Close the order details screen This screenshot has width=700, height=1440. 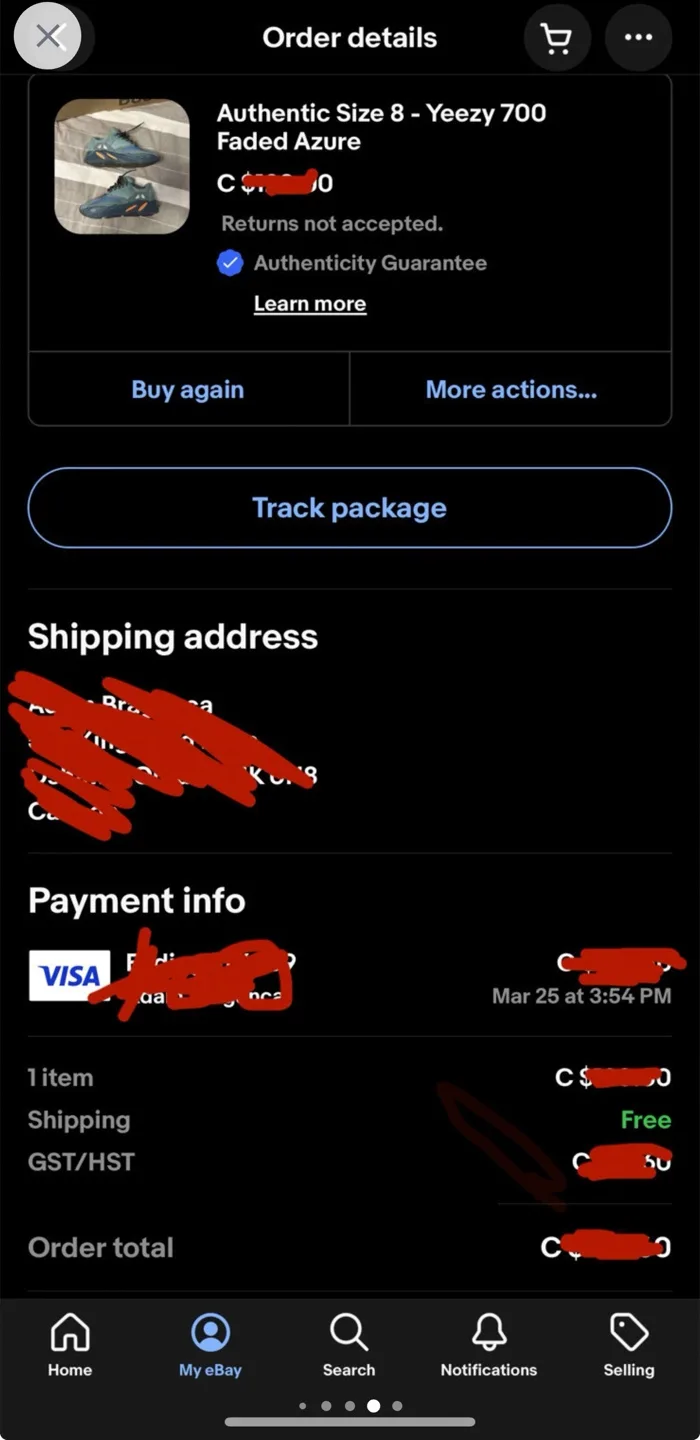(x=48, y=37)
